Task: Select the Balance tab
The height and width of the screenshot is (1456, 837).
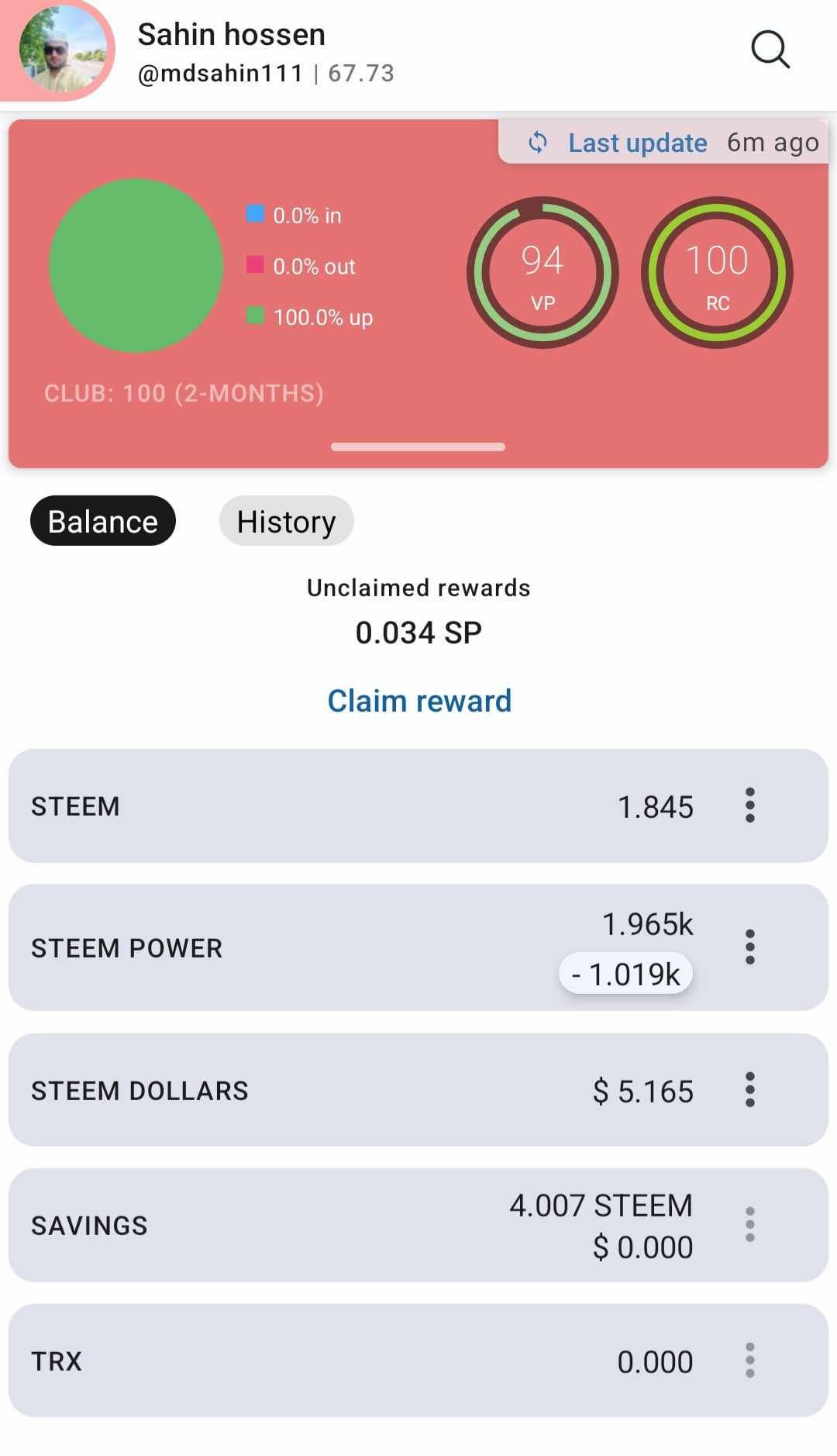Action: 103,521
